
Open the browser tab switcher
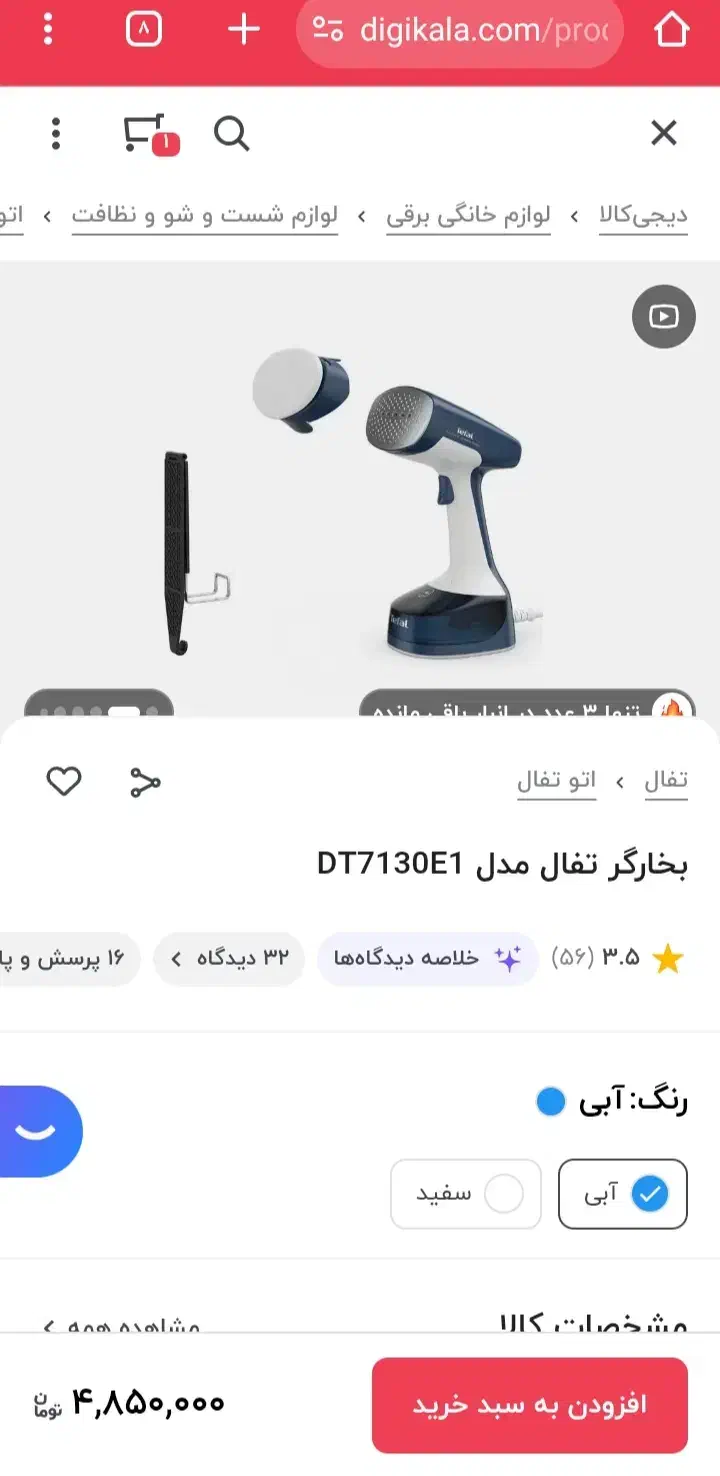point(144,30)
